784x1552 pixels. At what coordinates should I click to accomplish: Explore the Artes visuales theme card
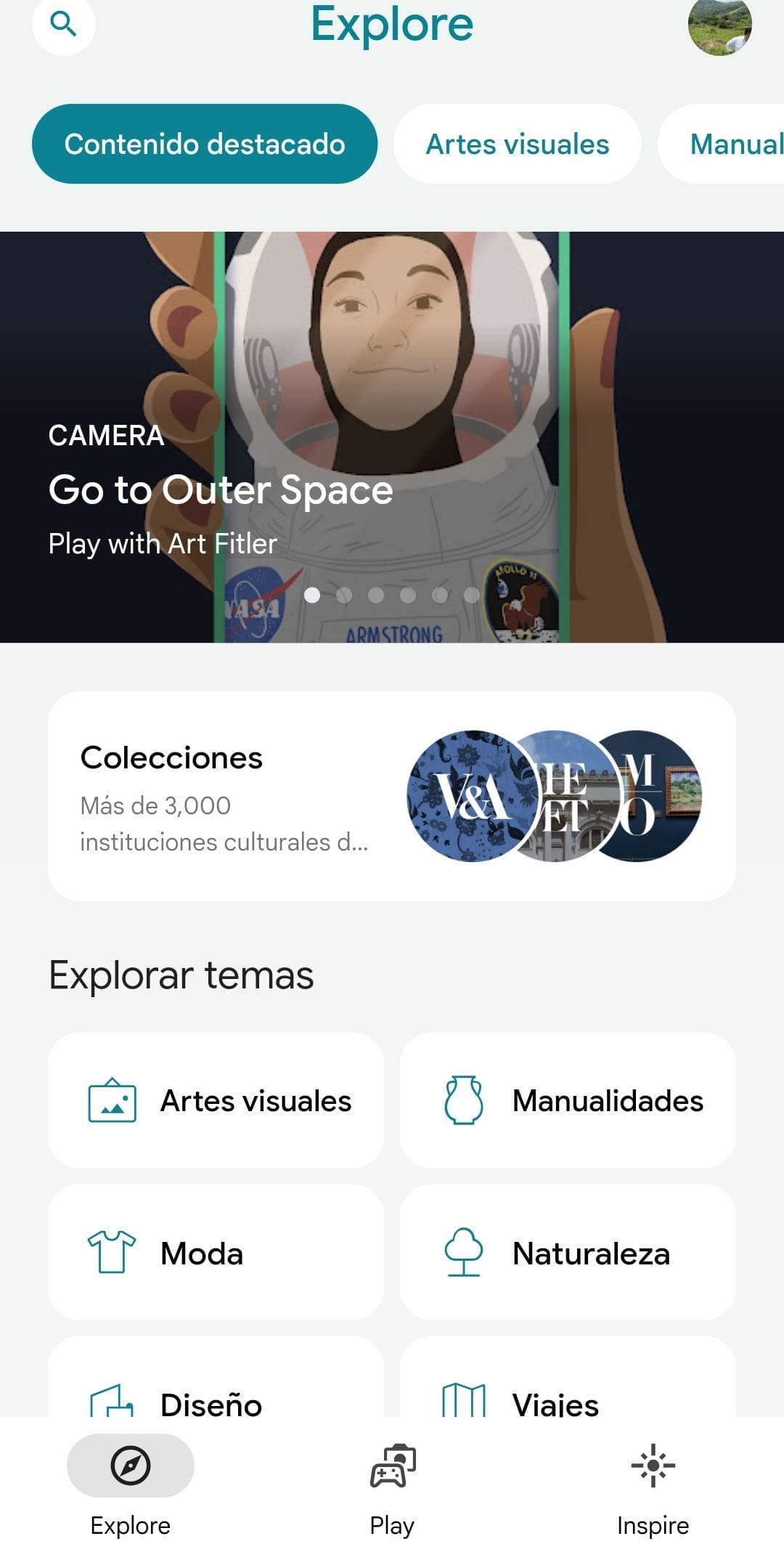pyautogui.click(x=216, y=1100)
